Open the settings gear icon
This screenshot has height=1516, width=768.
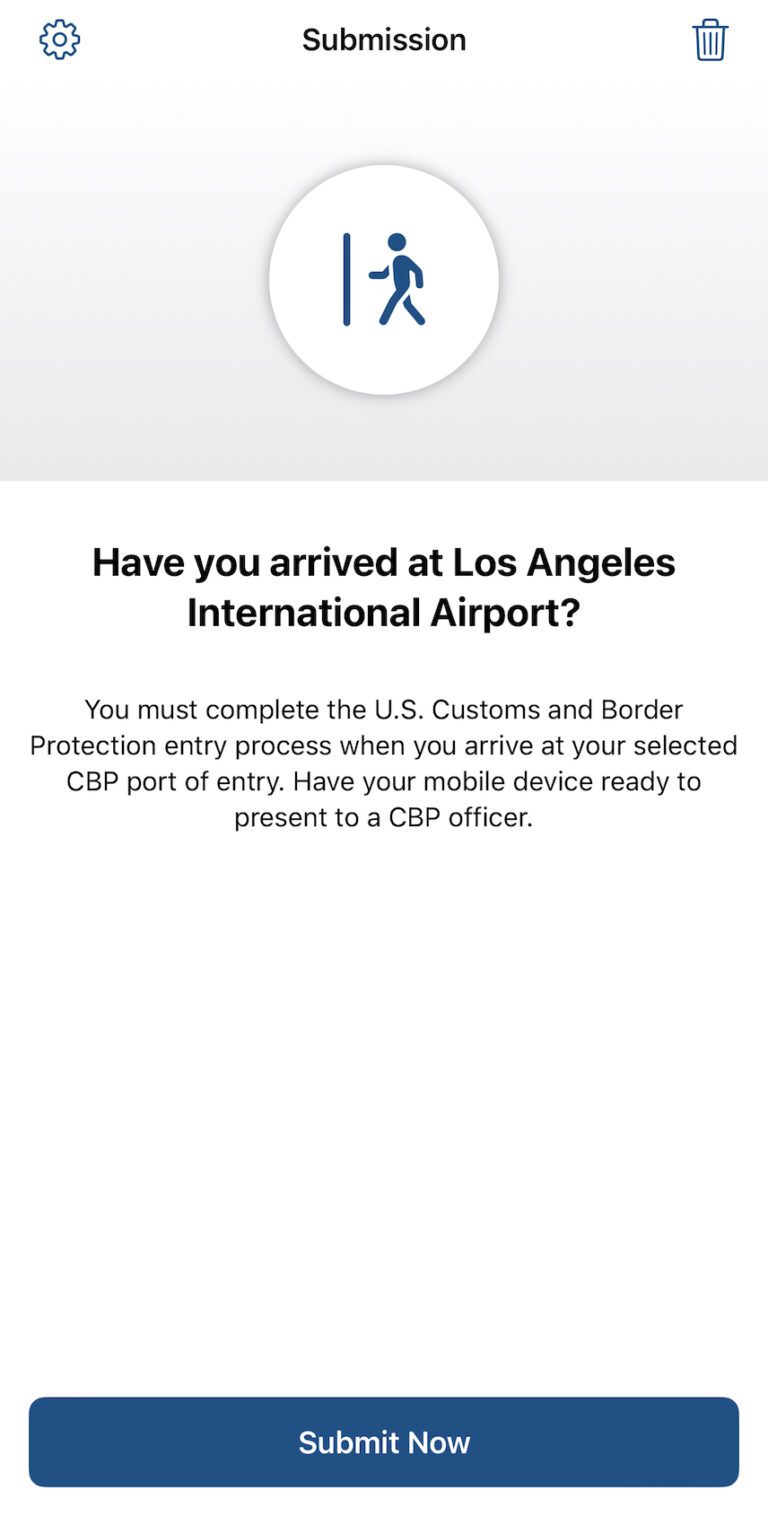(x=60, y=40)
